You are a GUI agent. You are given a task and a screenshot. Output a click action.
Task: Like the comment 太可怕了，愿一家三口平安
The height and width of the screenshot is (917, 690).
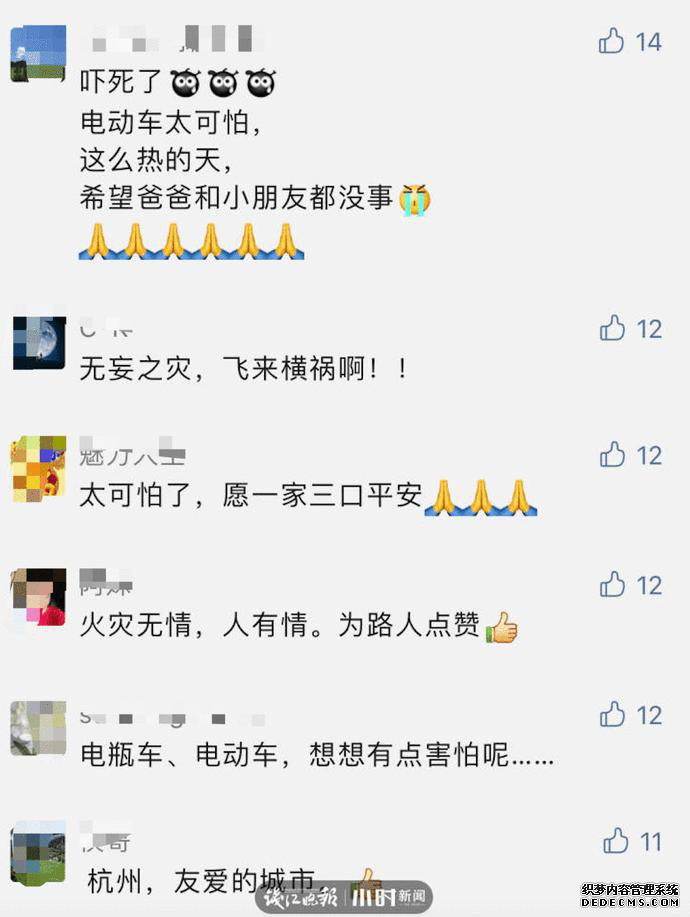point(612,456)
